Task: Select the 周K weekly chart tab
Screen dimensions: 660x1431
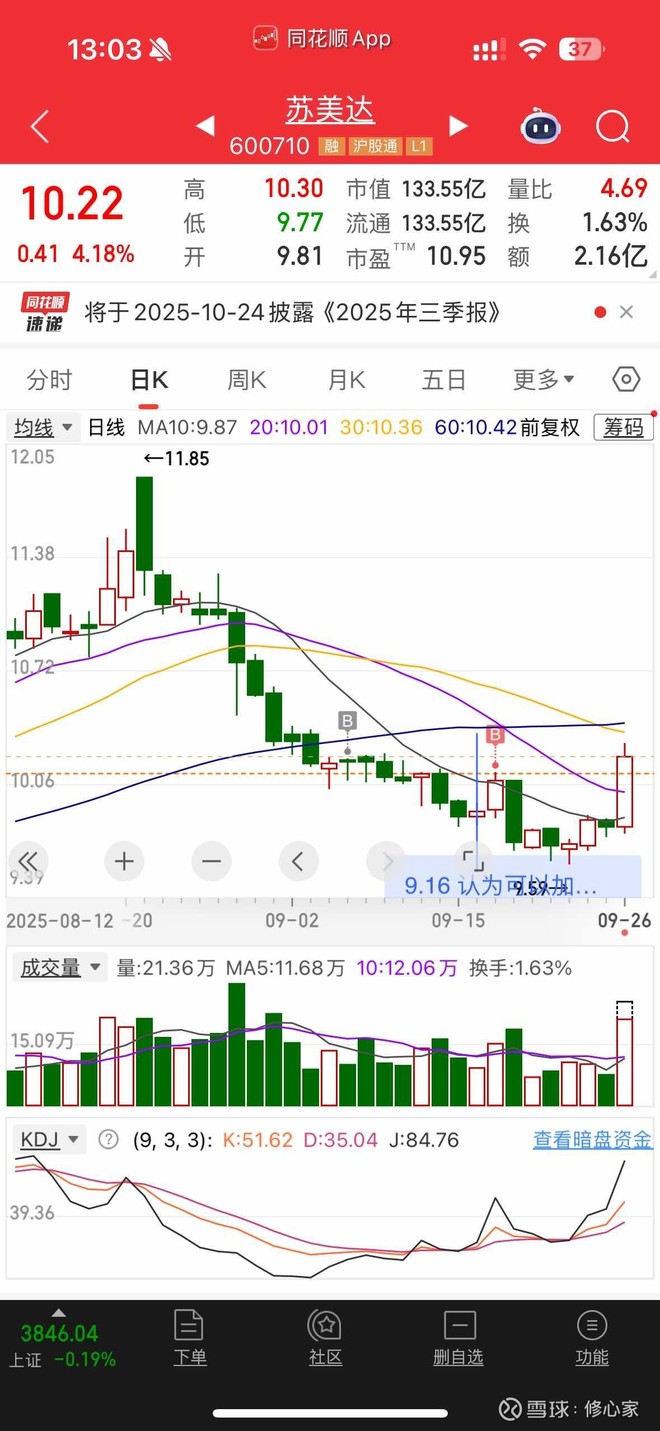Action: click(x=247, y=380)
